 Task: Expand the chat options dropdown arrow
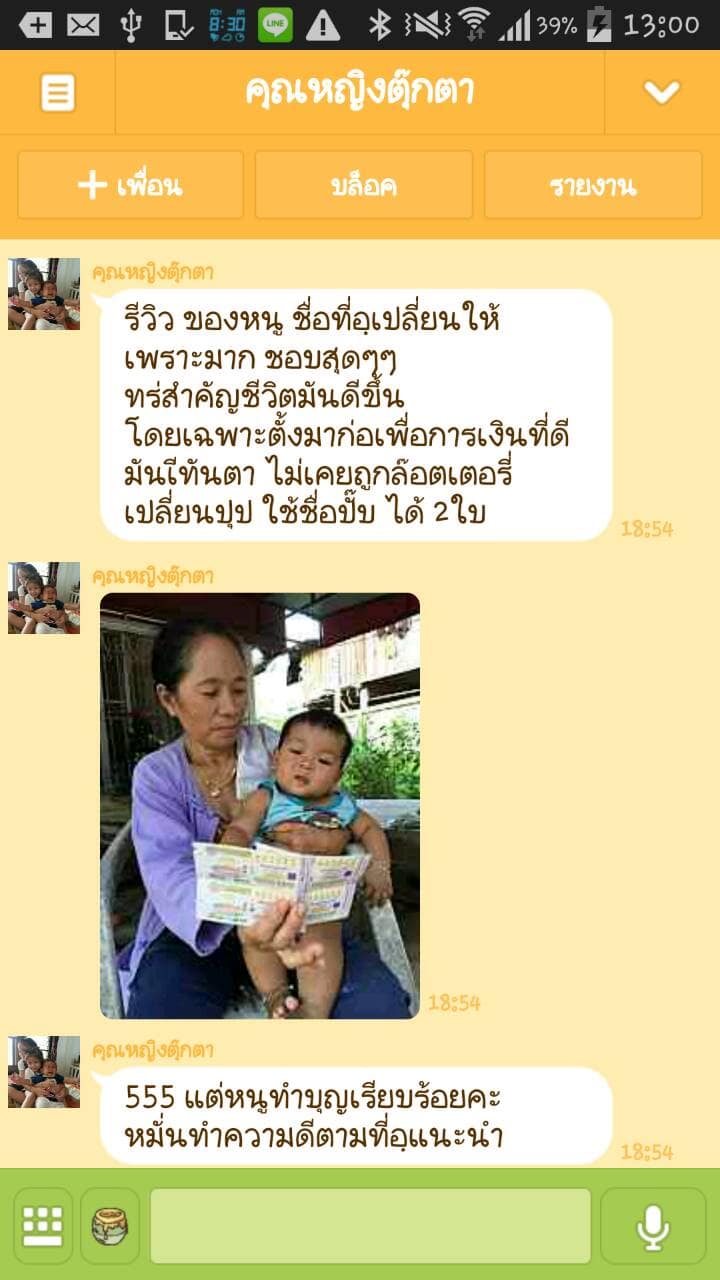(661, 93)
